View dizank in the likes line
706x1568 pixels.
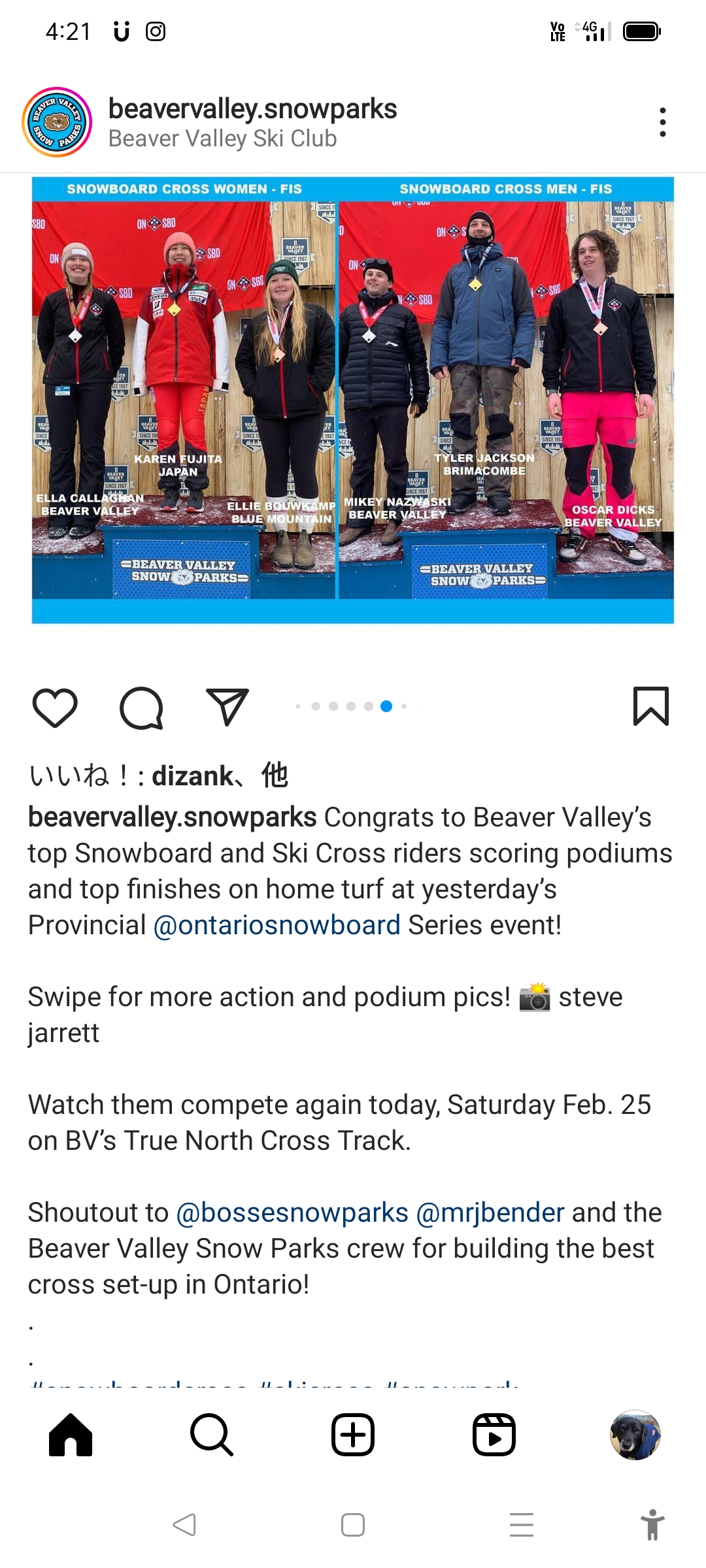[x=192, y=776]
